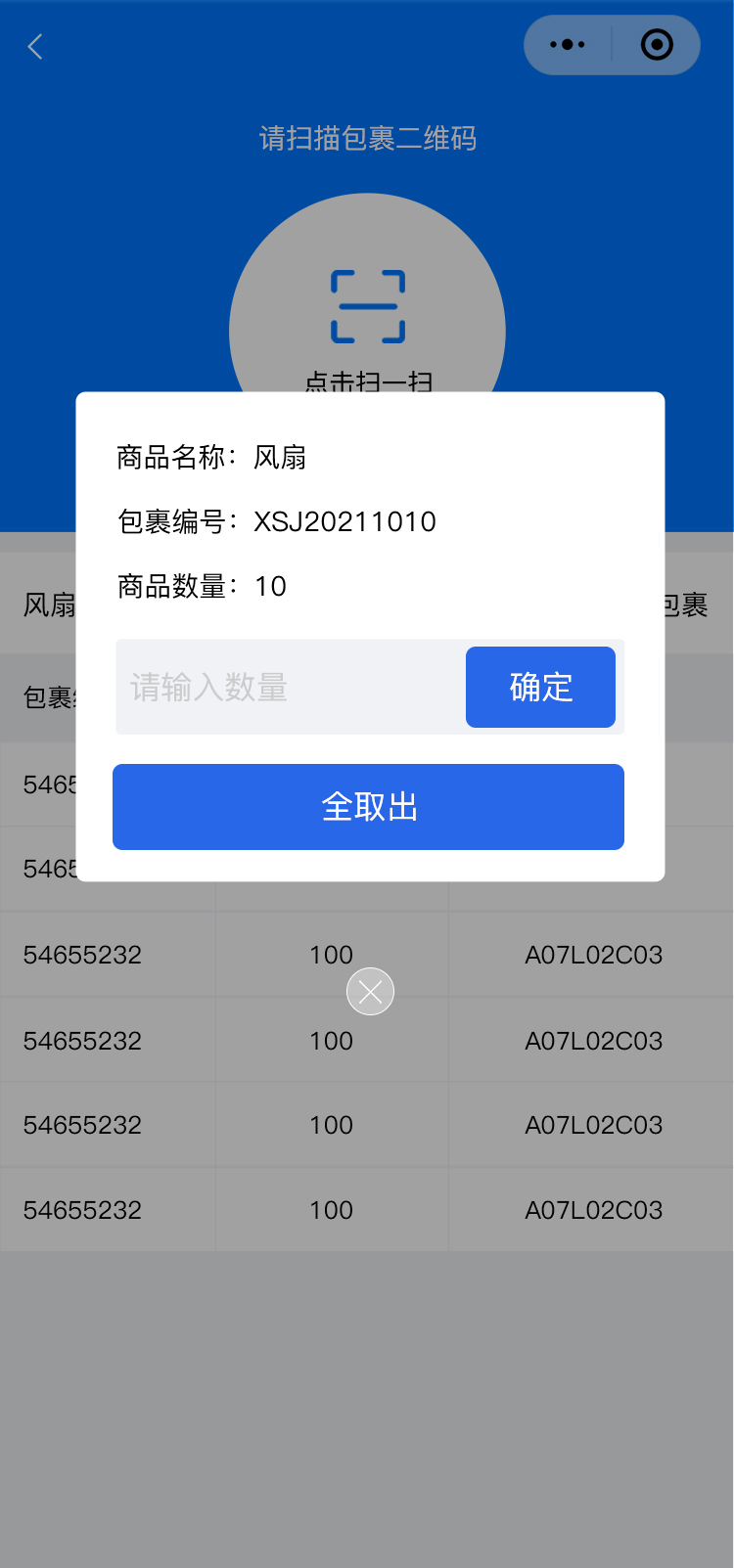Confirm quantity with the 确定 button
The image size is (734, 1568).
(540, 688)
